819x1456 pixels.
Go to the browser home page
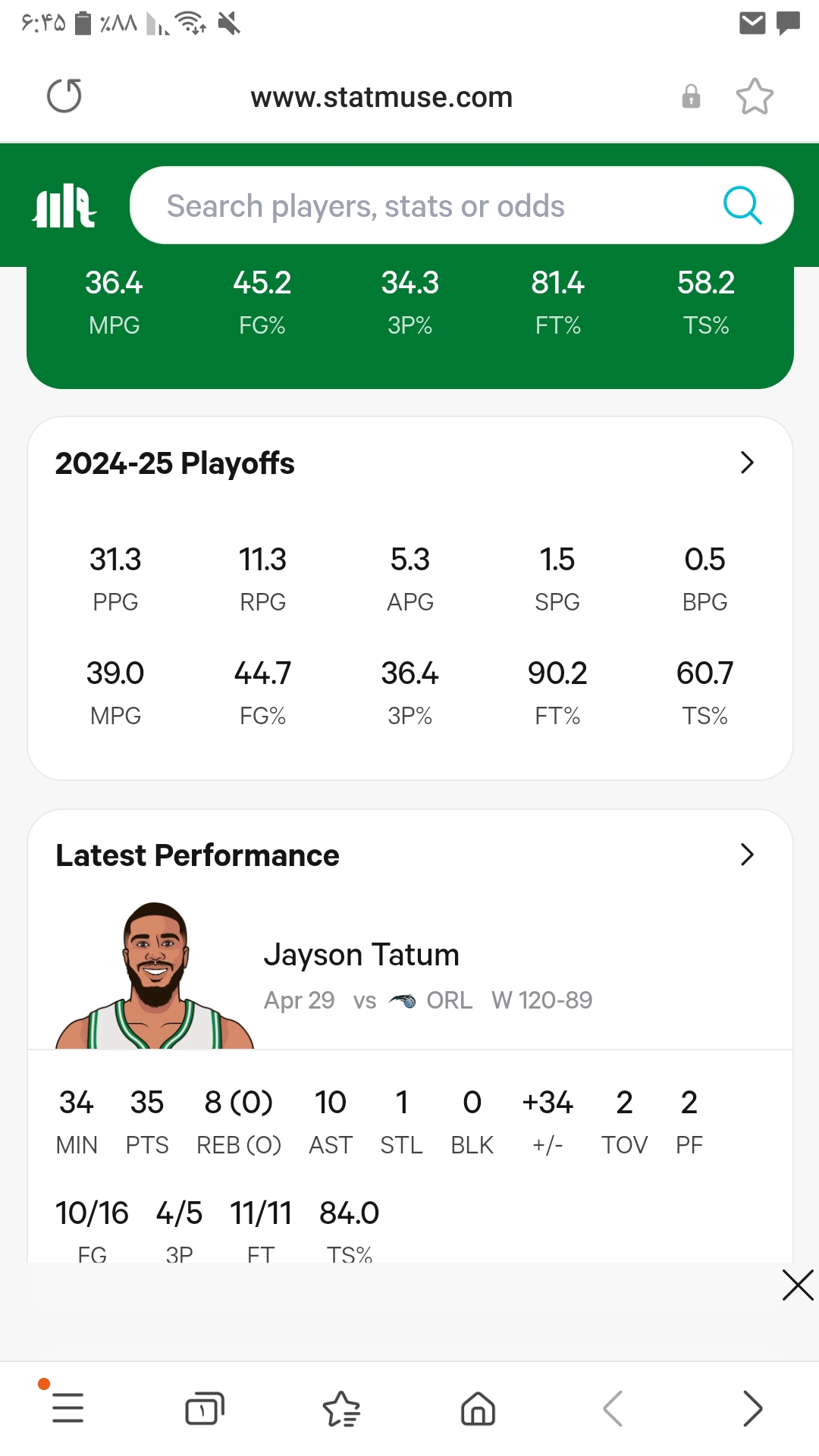tap(478, 1408)
